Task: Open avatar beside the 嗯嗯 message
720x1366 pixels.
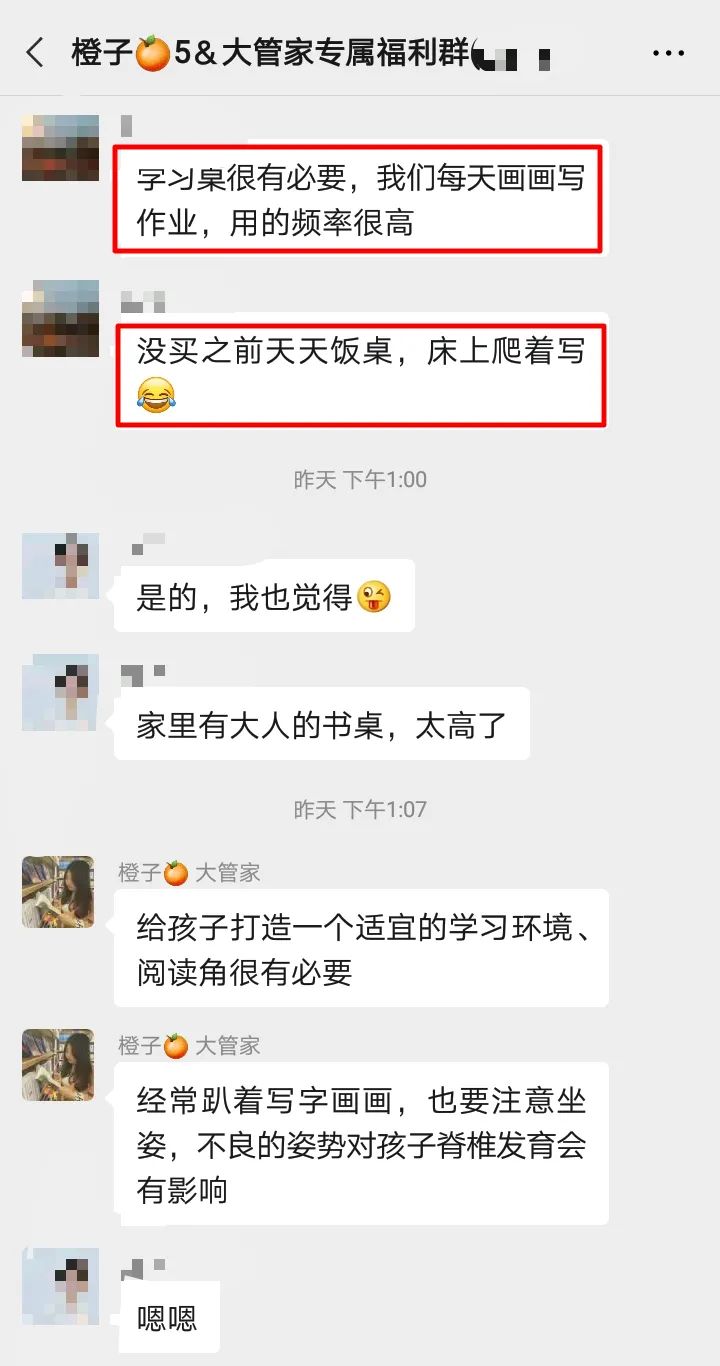Action: (60, 1286)
